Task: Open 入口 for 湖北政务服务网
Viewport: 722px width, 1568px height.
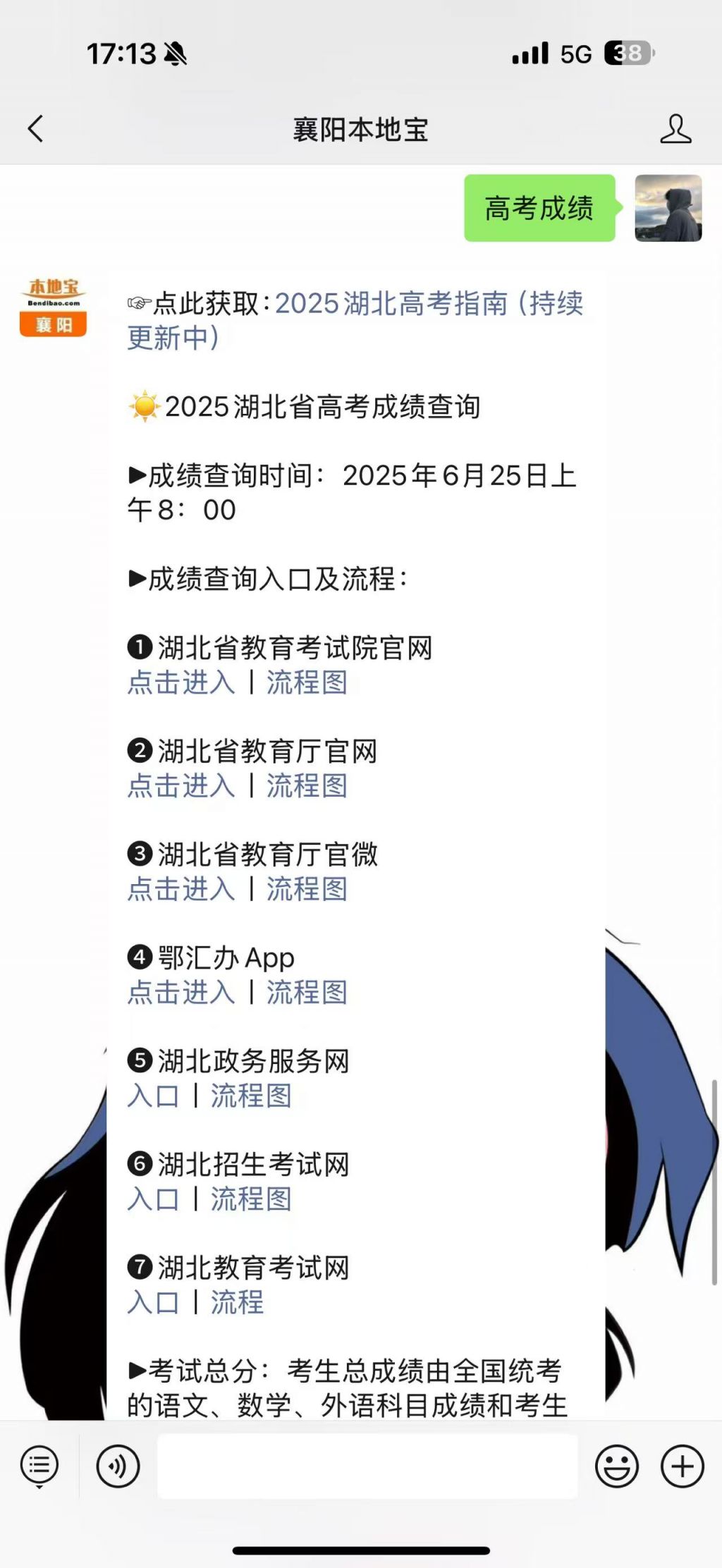Action: pyautogui.click(x=153, y=1096)
